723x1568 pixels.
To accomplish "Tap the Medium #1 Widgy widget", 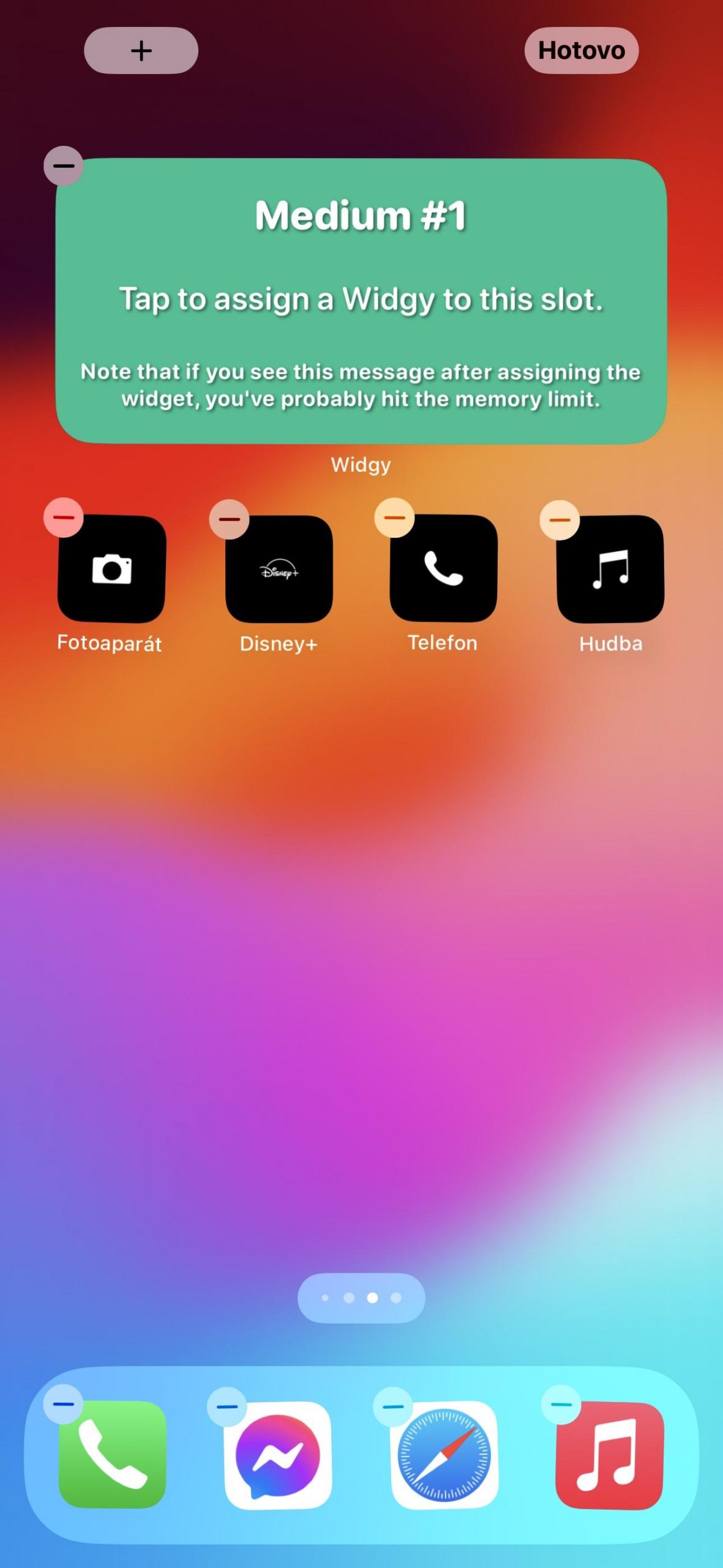I will (361, 301).
